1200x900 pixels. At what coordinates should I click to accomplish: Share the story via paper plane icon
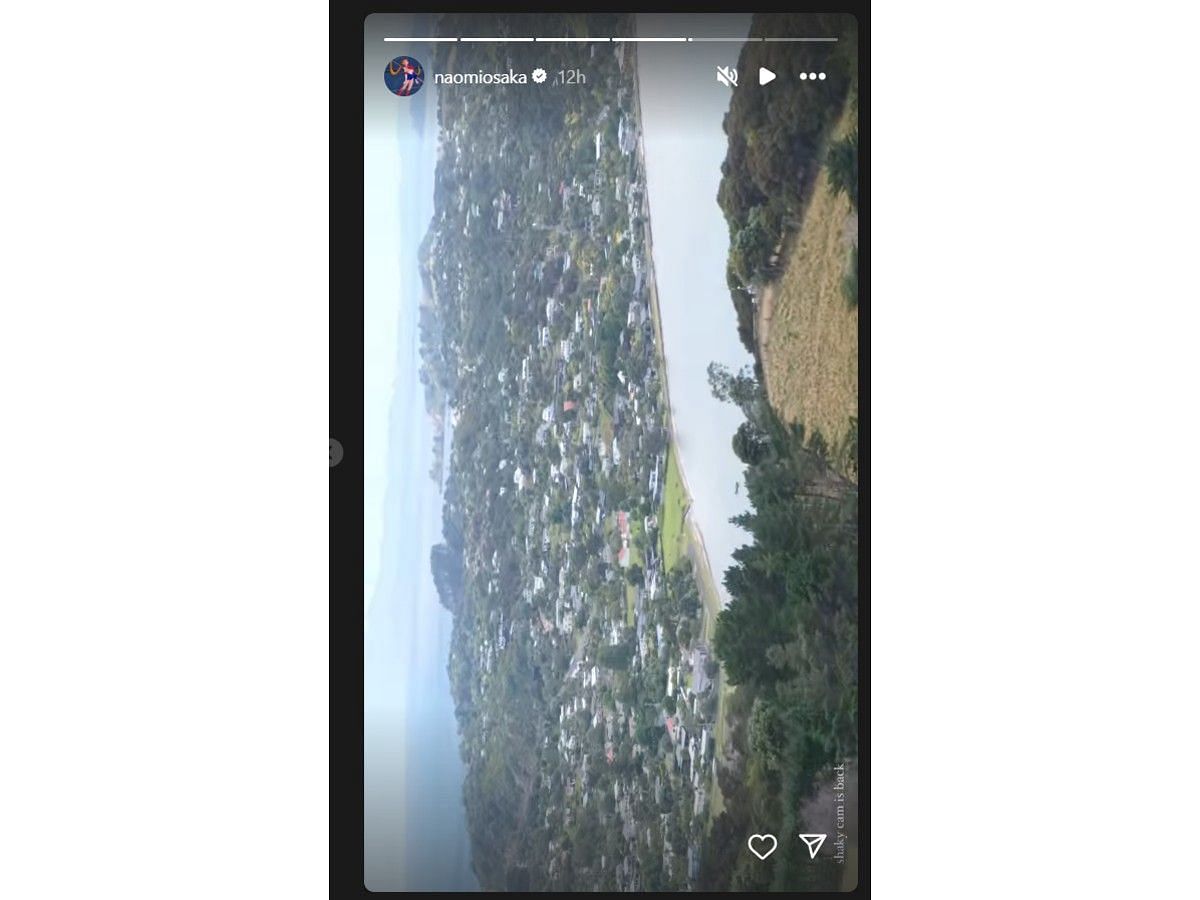[x=812, y=846]
